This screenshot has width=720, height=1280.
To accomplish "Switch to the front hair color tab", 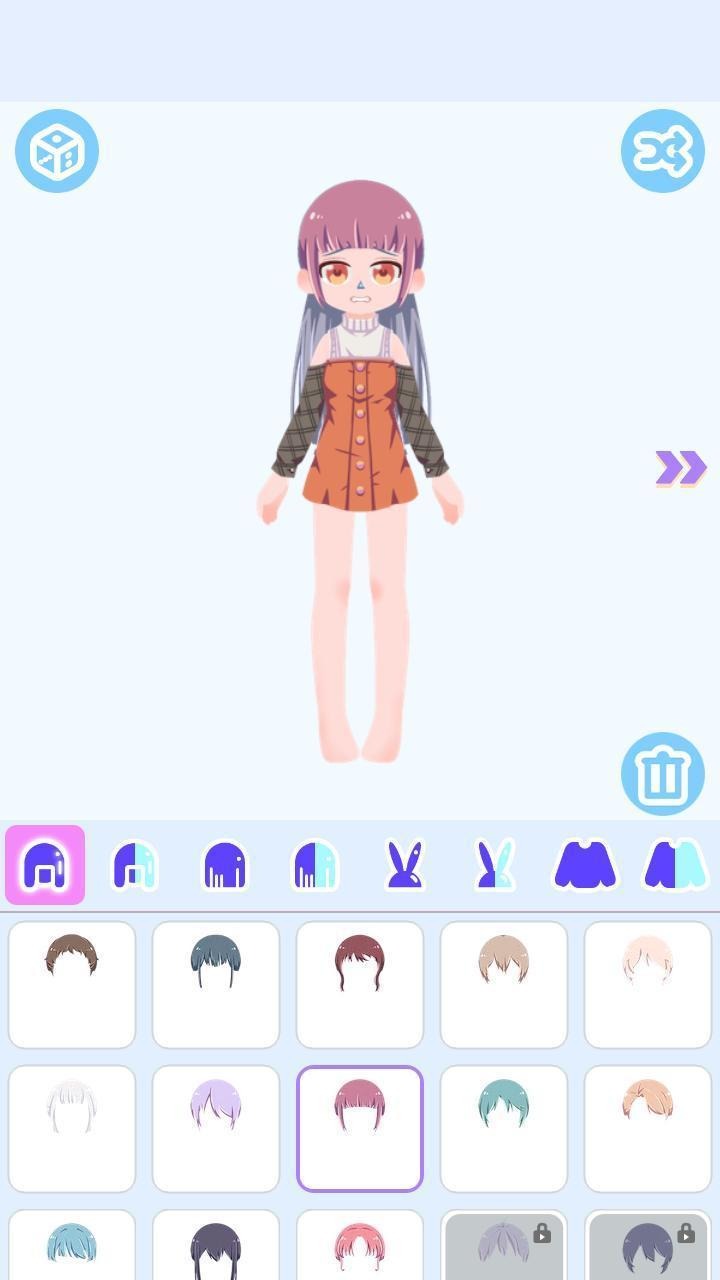I will pyautogui.click(x=136, y=863).
